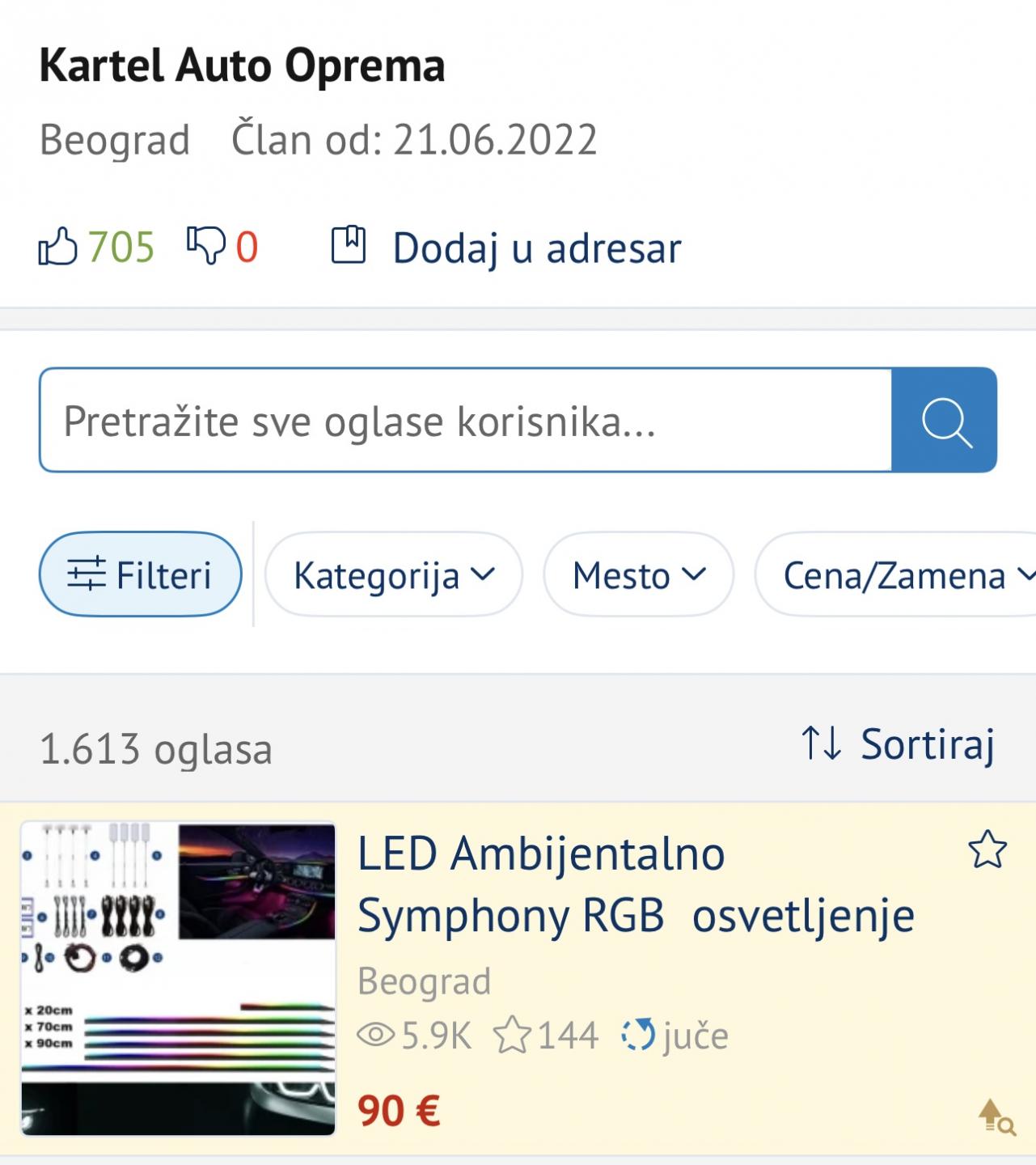View the 705 positive ratings

pos(97,247)
